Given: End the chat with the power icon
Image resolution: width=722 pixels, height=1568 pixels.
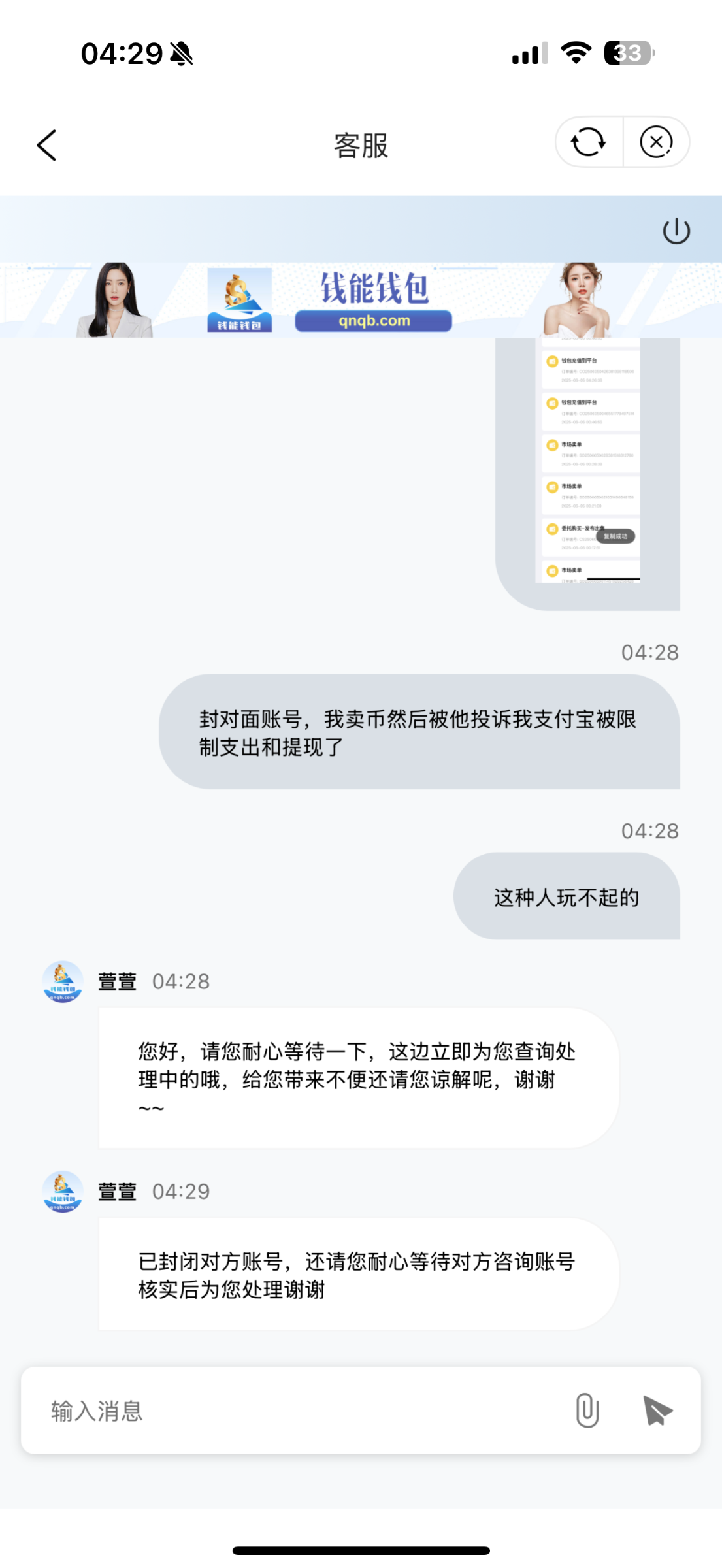Looking at the screenshot, I should coord(676,231).
